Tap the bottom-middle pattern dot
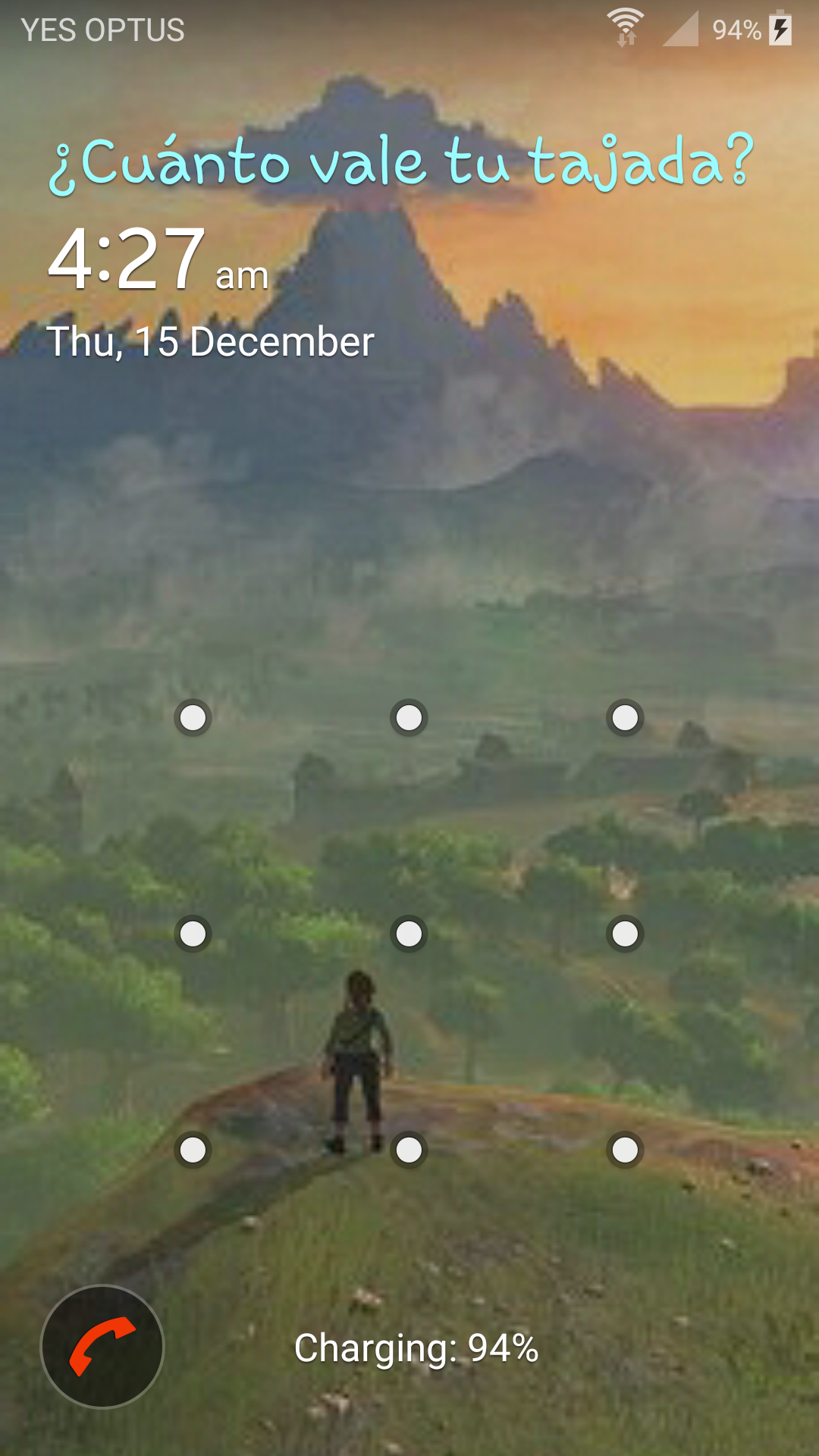 (409, 1150)
